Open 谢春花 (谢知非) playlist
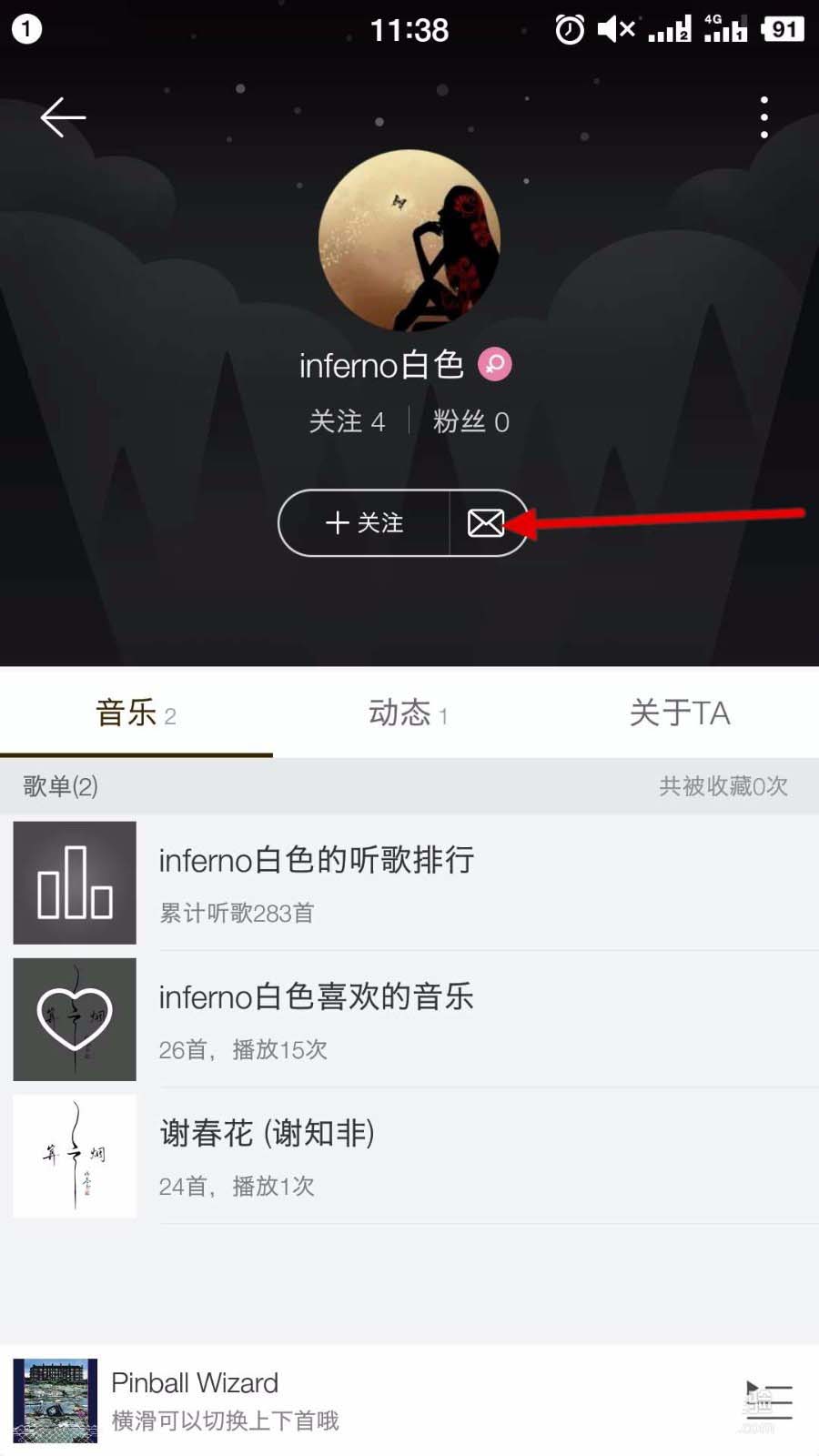 409,1156
